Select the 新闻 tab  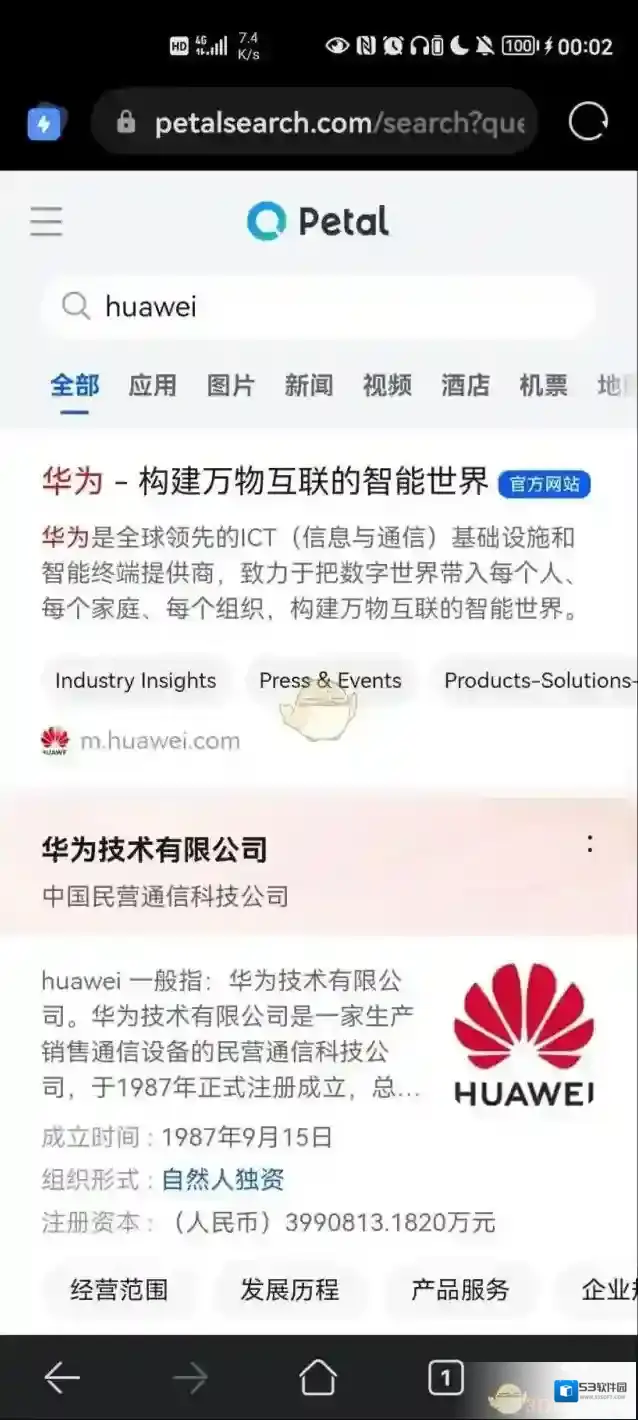[308, 385]
